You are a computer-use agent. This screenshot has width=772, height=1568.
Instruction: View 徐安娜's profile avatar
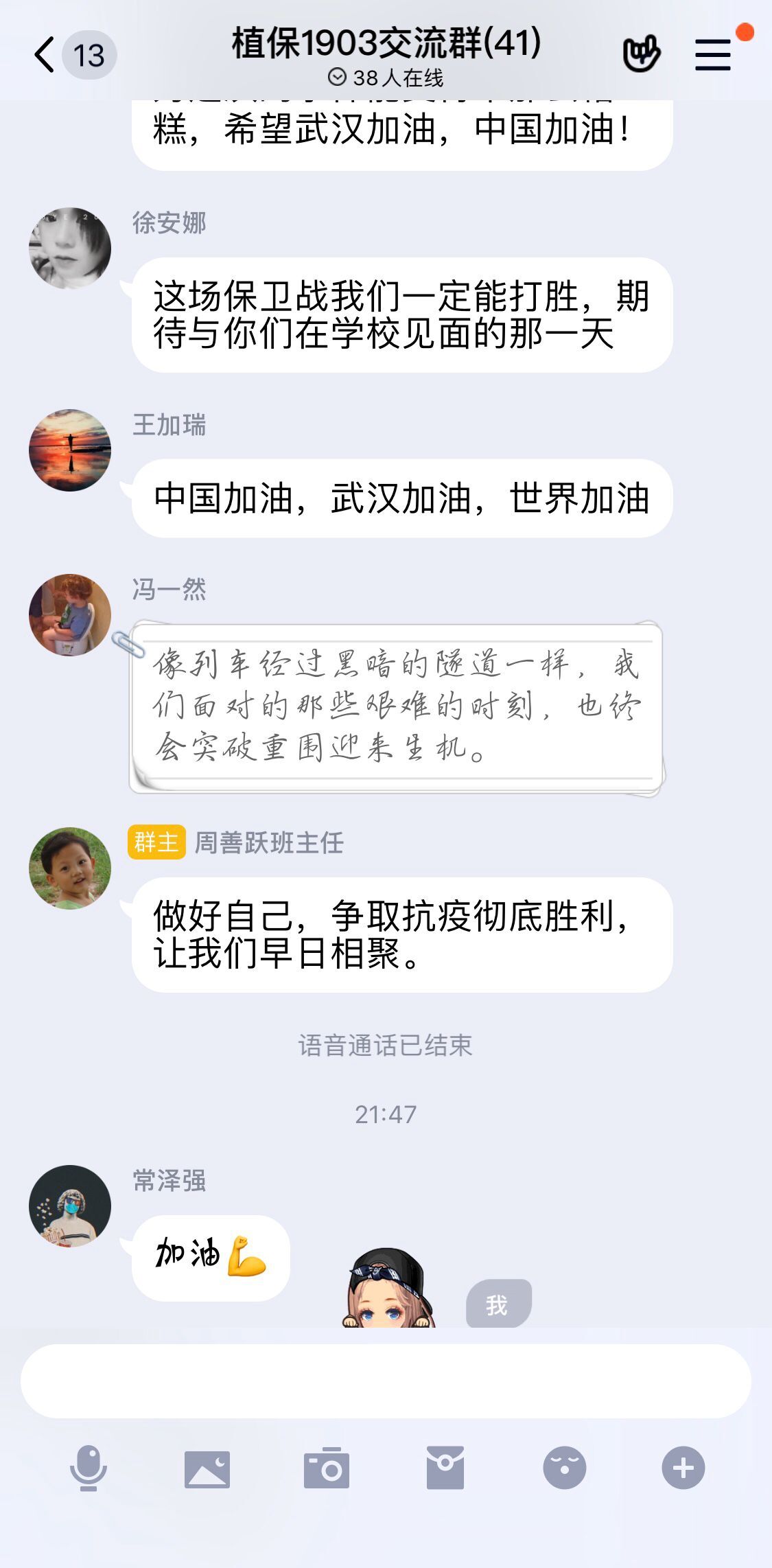point(70,248)
